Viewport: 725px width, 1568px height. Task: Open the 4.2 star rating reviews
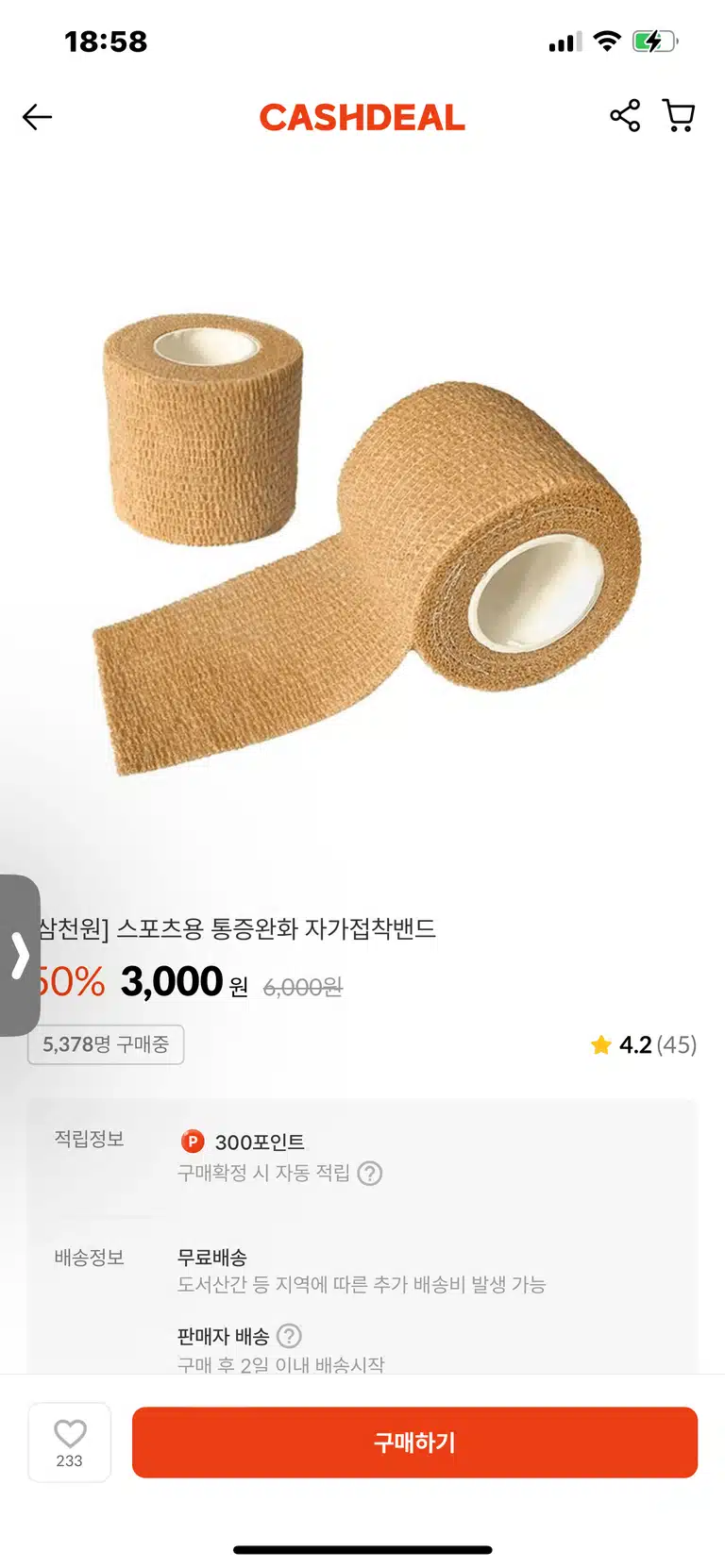(643, 1044)
